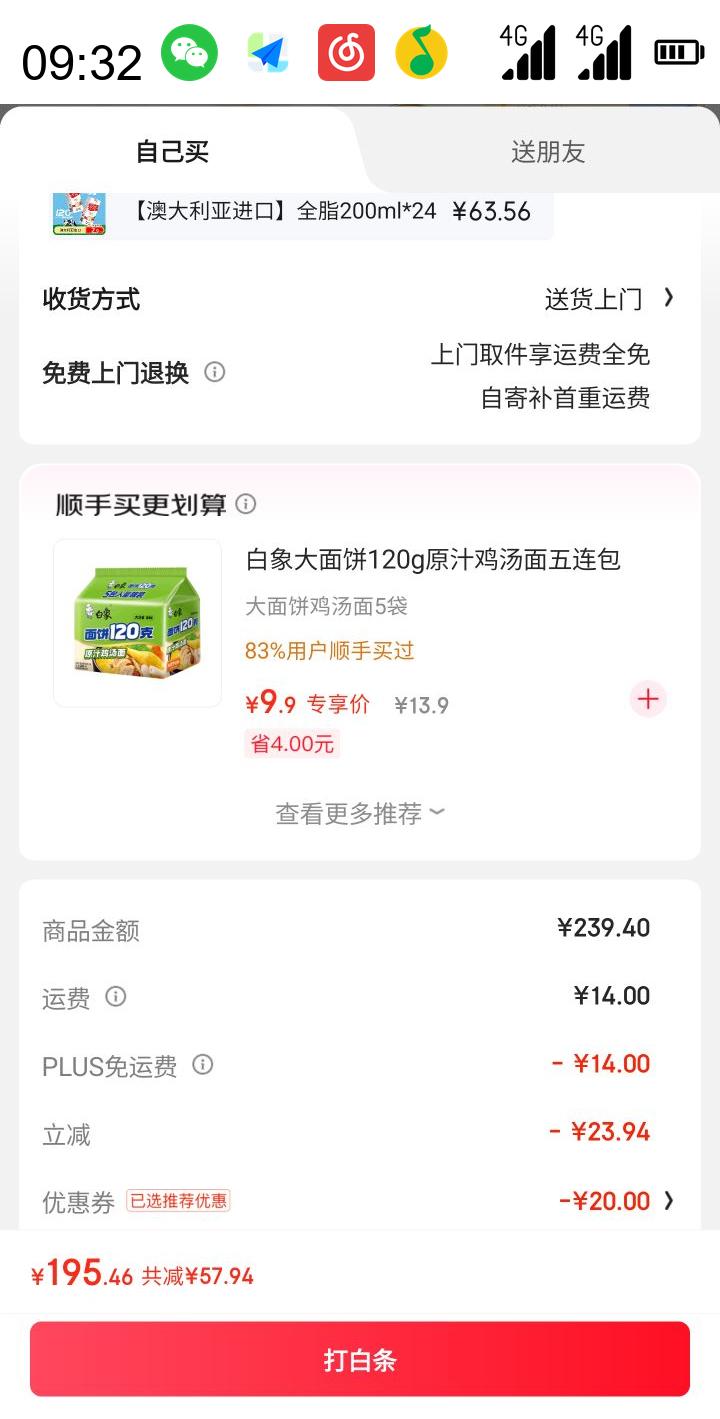Open the 白象大面饼 product image

pyautogui.click(x=138, y=623)
